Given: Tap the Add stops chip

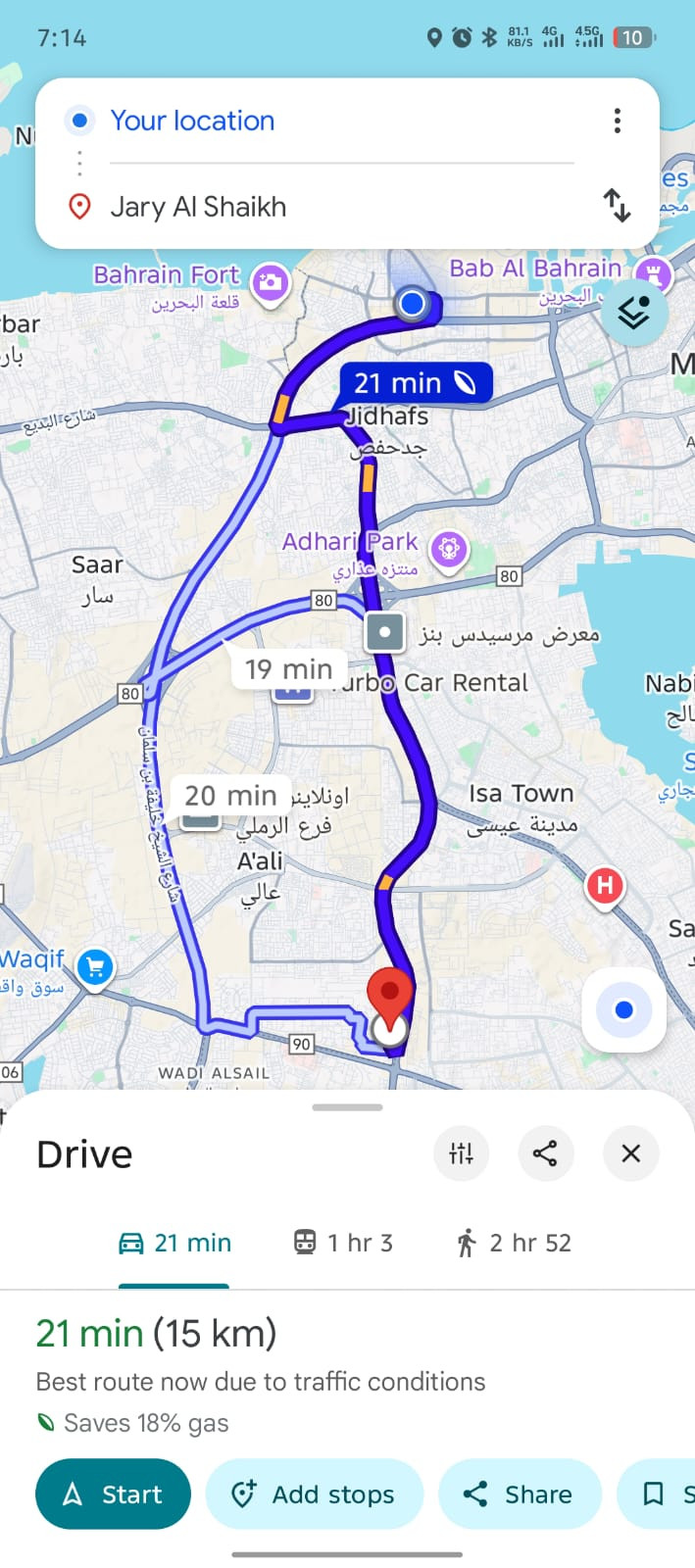Looking at the screenshot, I should pos(314,1494).
